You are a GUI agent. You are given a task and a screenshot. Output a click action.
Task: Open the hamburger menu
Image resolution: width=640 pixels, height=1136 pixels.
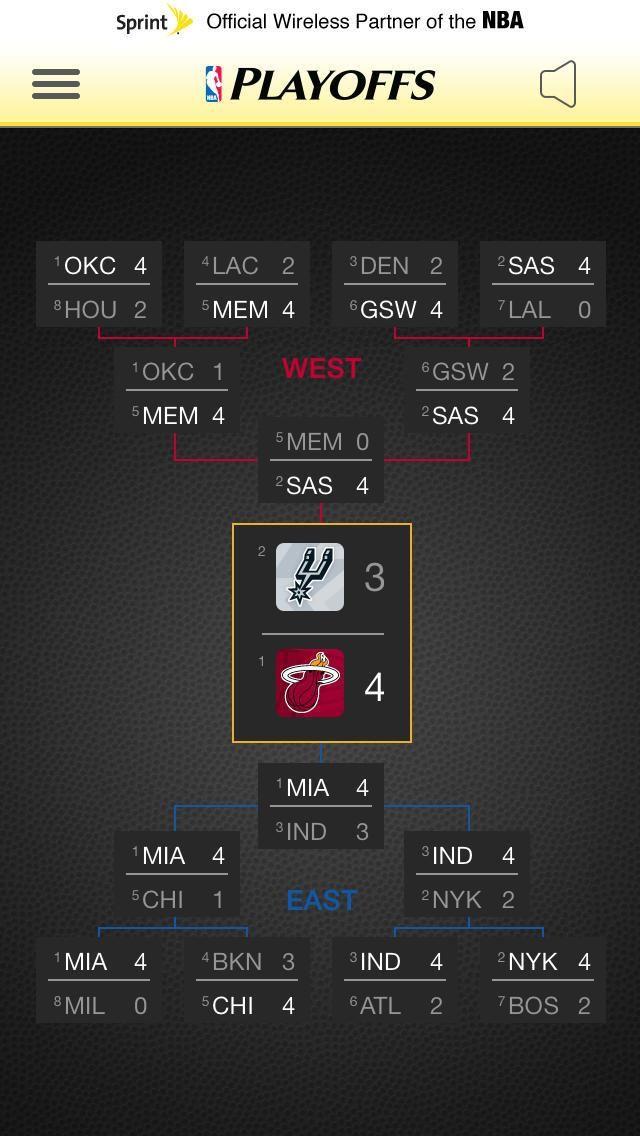pos(56,84)
